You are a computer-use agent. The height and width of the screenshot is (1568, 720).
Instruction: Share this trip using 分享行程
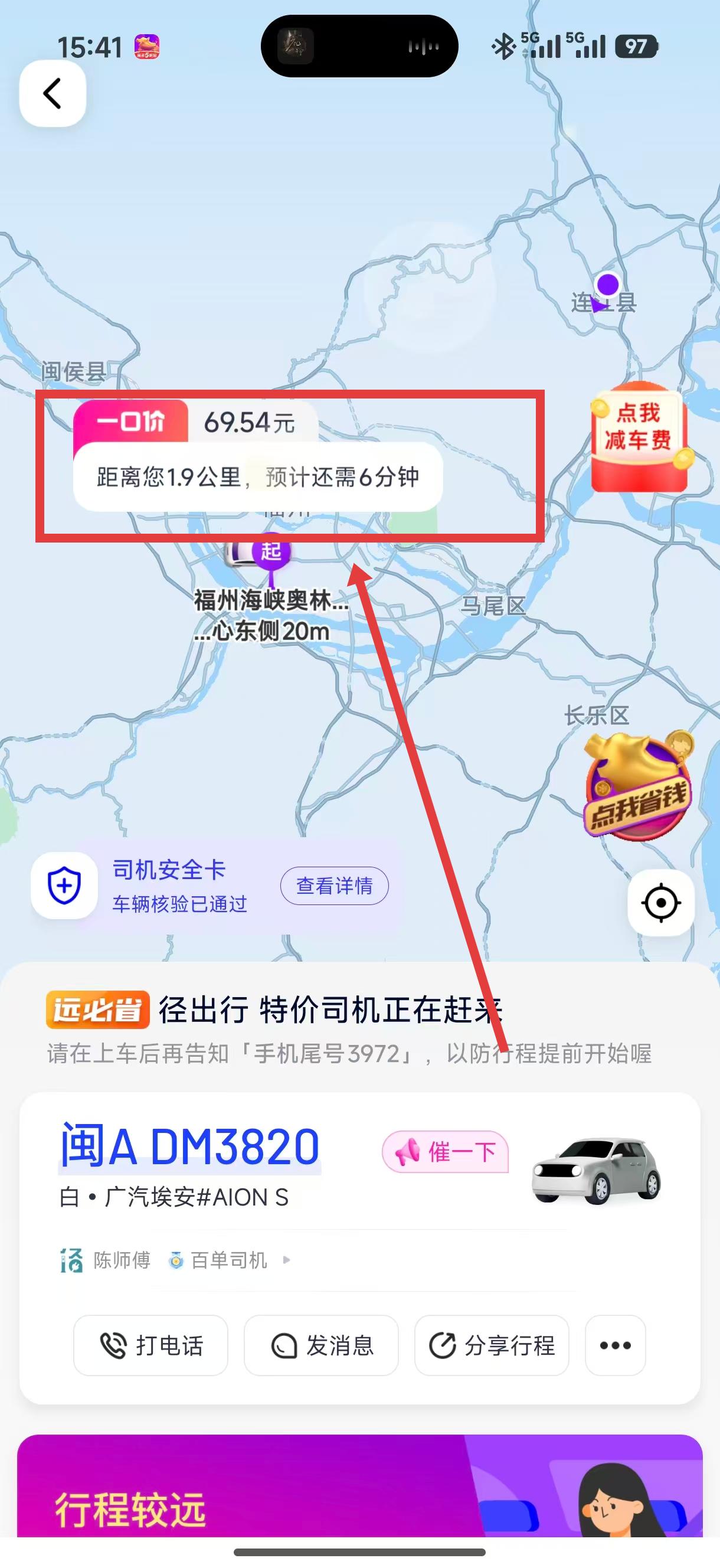492,1346
